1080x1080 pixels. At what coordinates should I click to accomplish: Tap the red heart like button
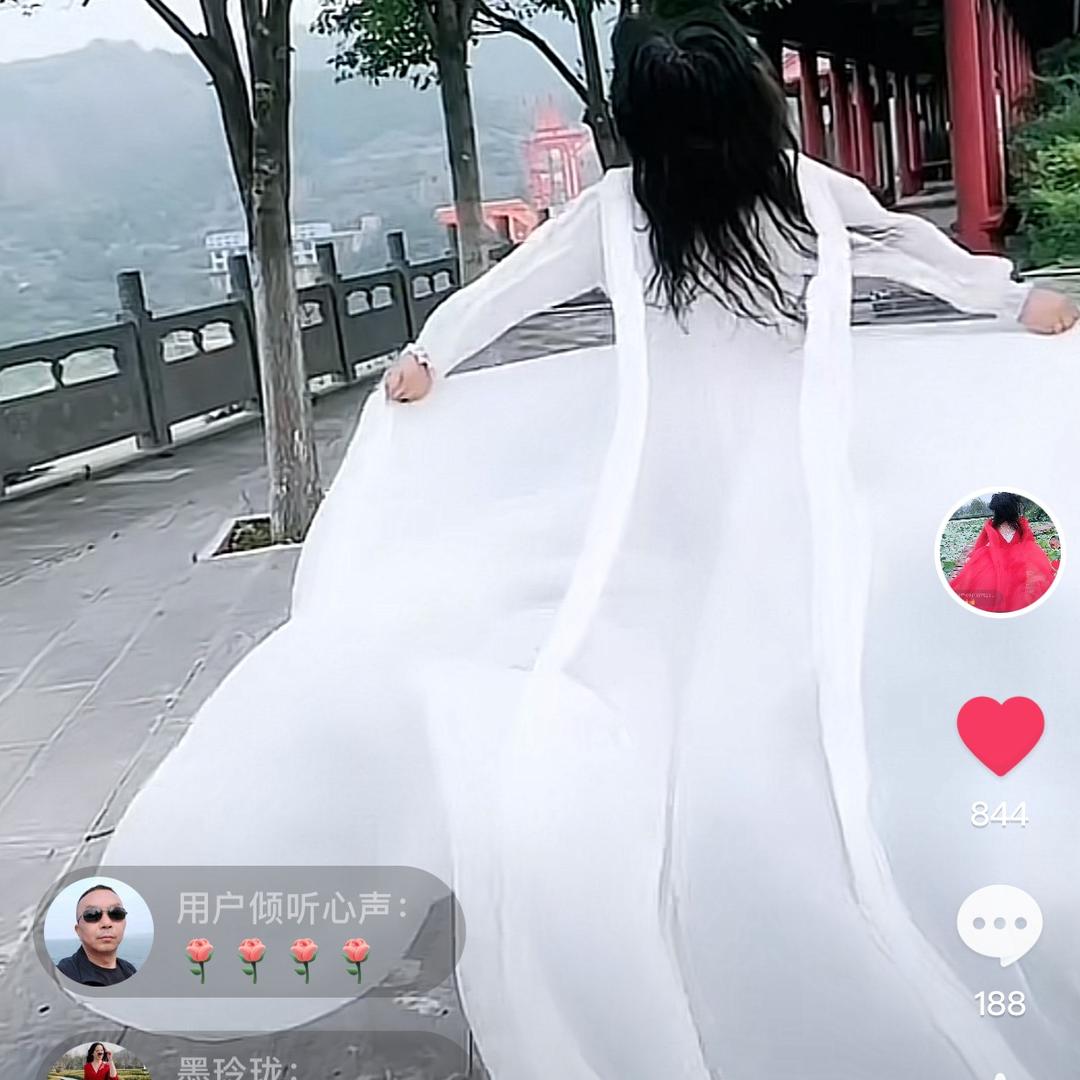coord(1000,735)
